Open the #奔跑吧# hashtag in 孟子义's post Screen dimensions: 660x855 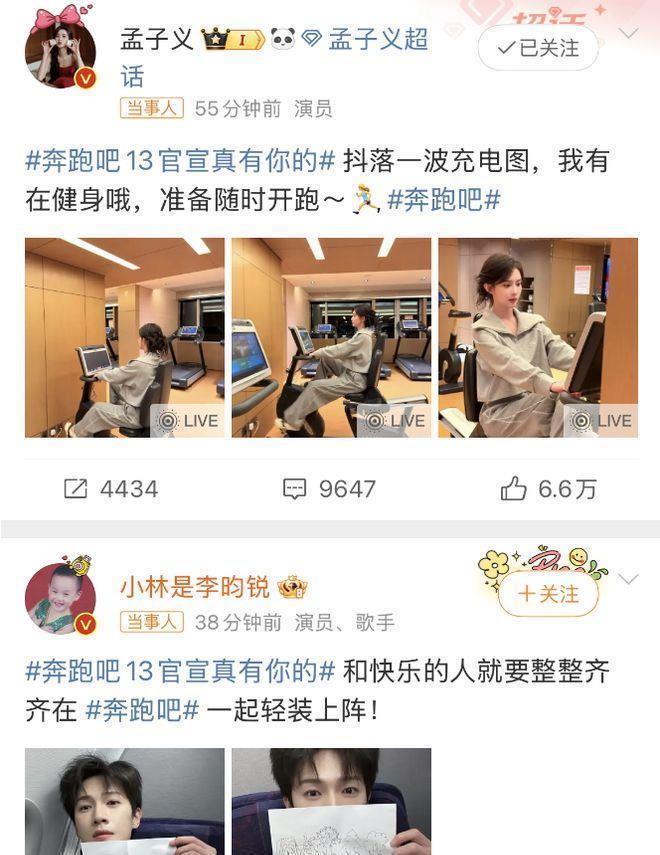(443, 199)
